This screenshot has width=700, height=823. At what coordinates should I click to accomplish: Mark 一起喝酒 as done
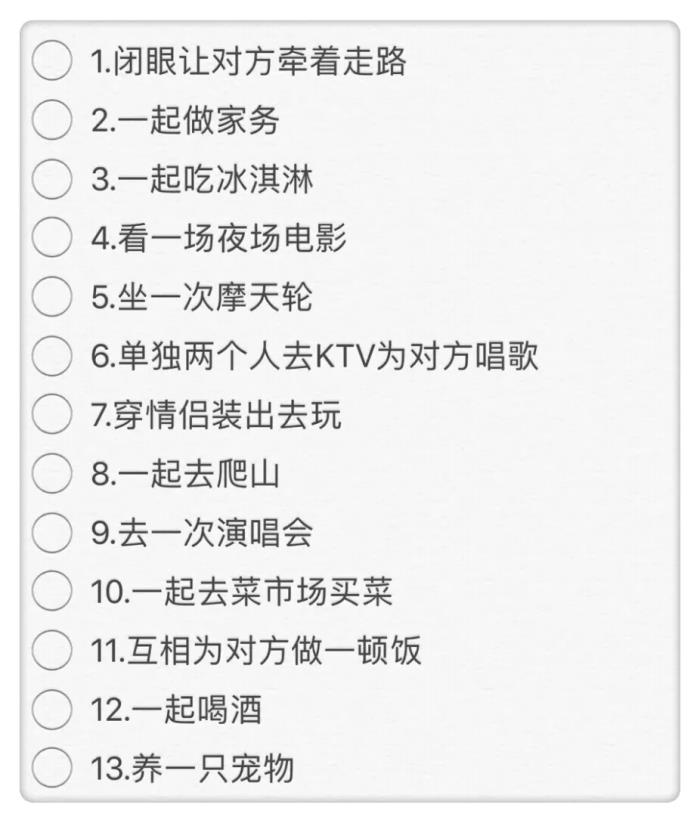tap(51, 710)
